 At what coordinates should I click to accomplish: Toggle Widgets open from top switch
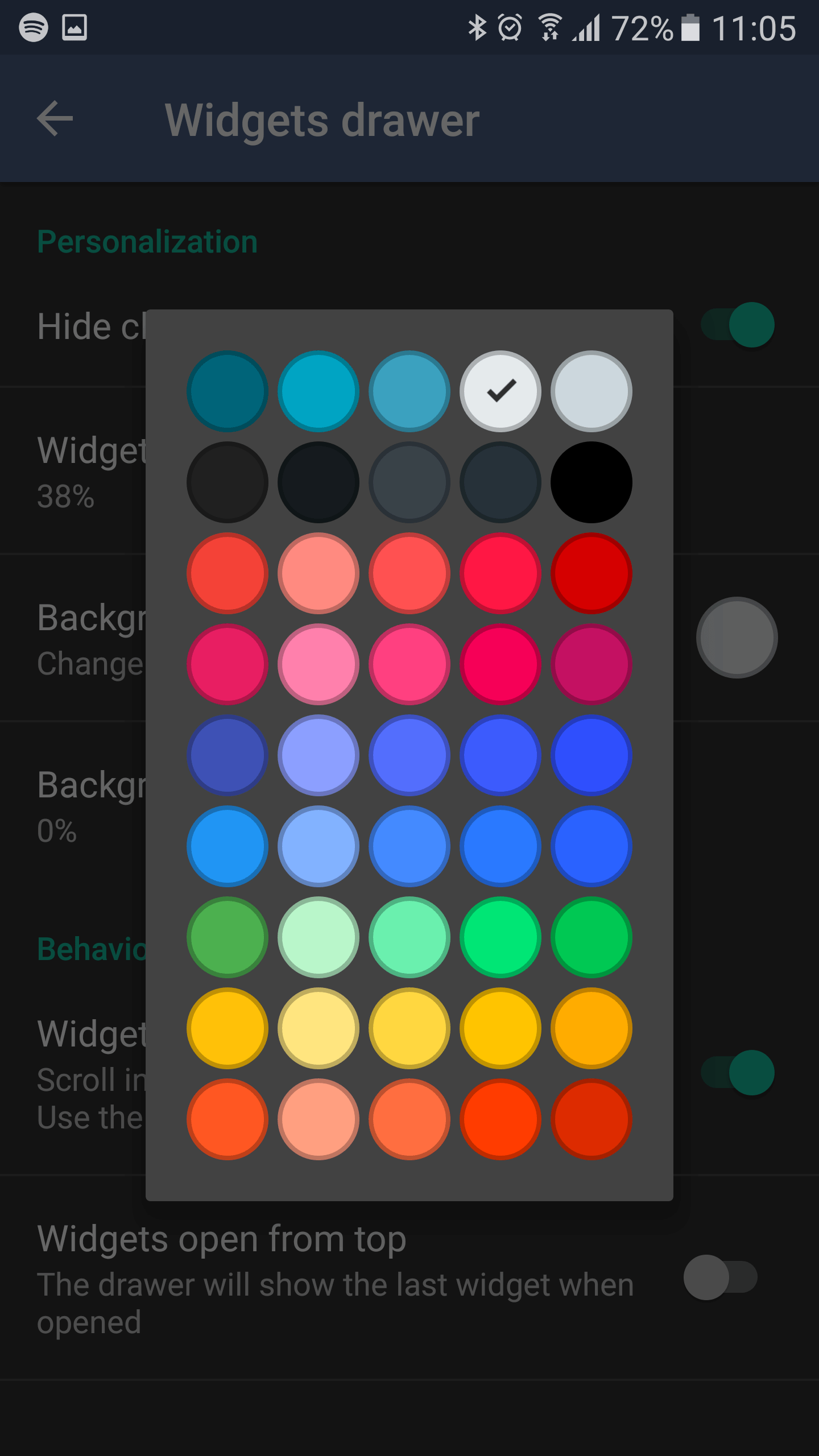click(720, 1277)
